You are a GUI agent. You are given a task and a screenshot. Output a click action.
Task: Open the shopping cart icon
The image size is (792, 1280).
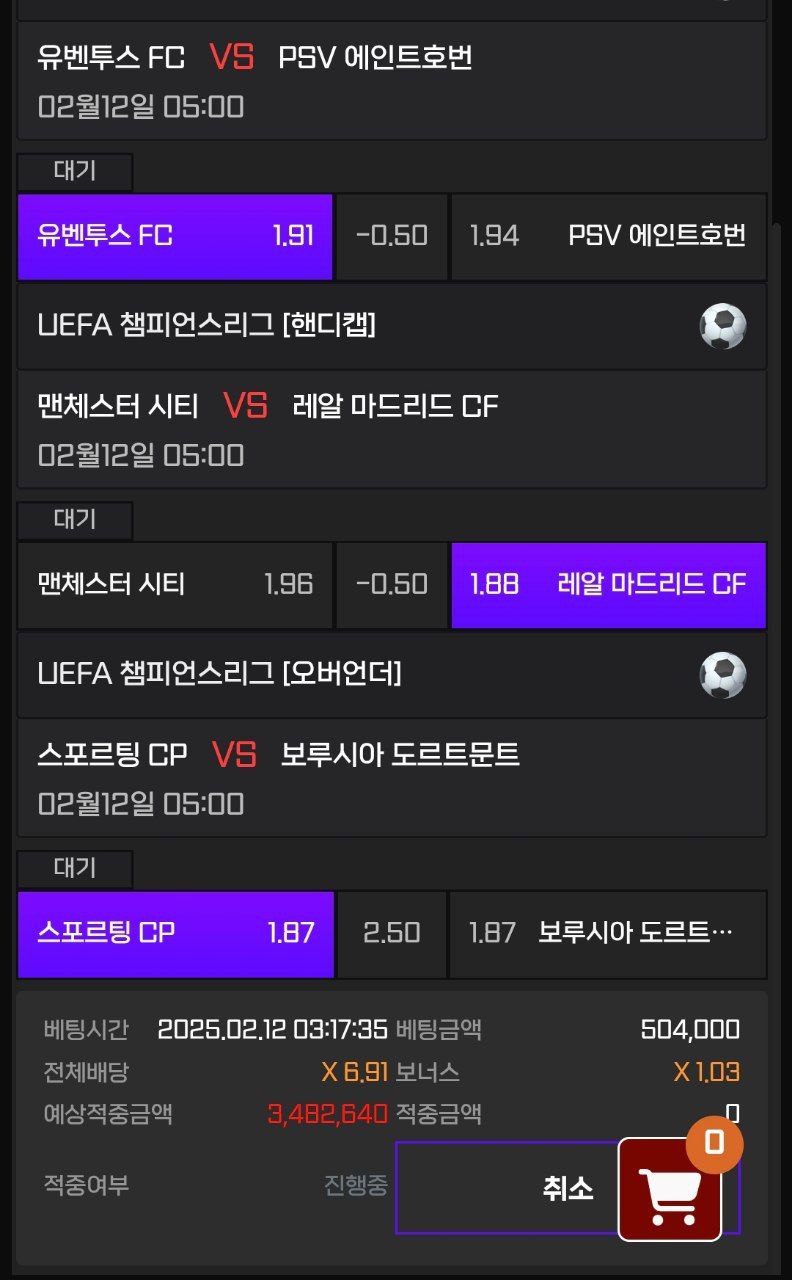(x=670, y=1189)
